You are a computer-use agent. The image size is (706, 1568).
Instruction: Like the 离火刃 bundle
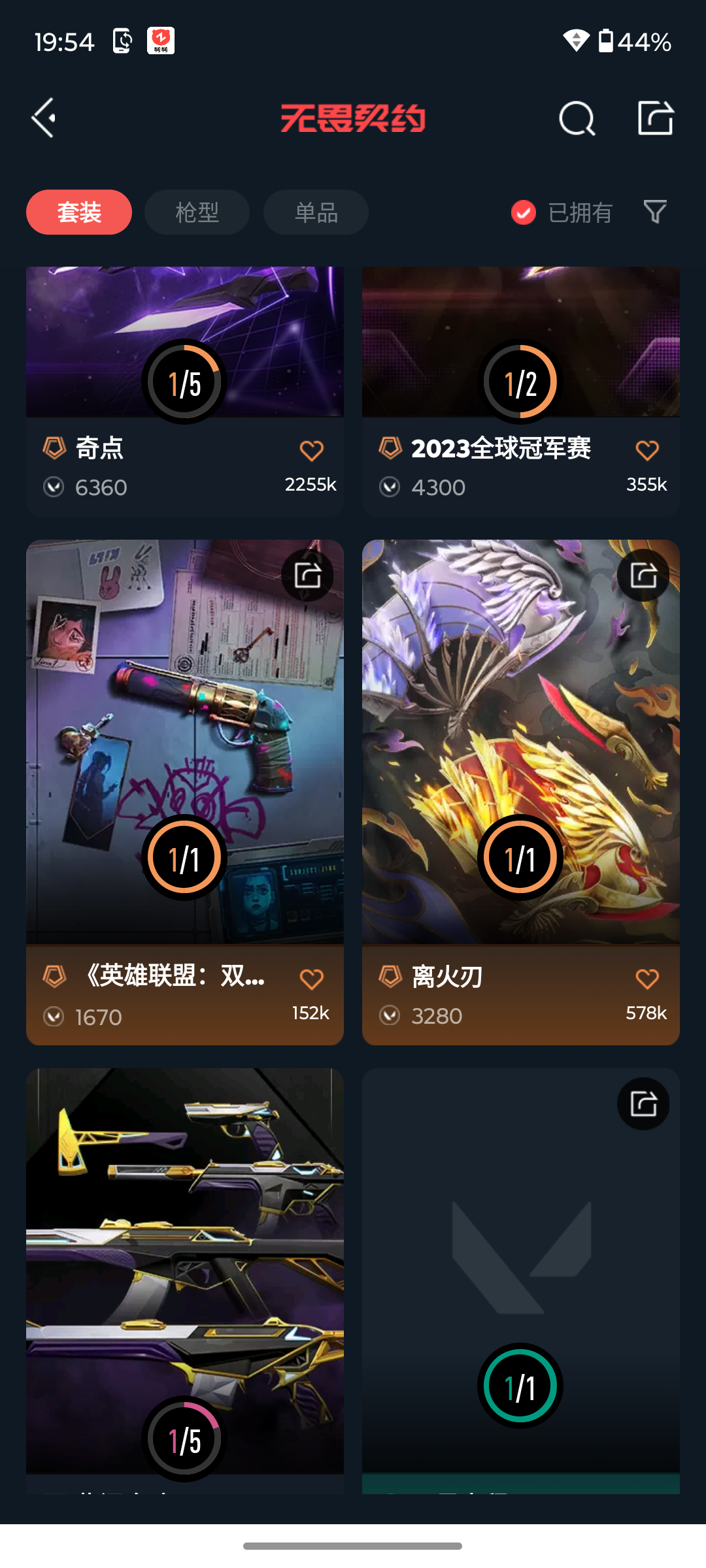647,979
